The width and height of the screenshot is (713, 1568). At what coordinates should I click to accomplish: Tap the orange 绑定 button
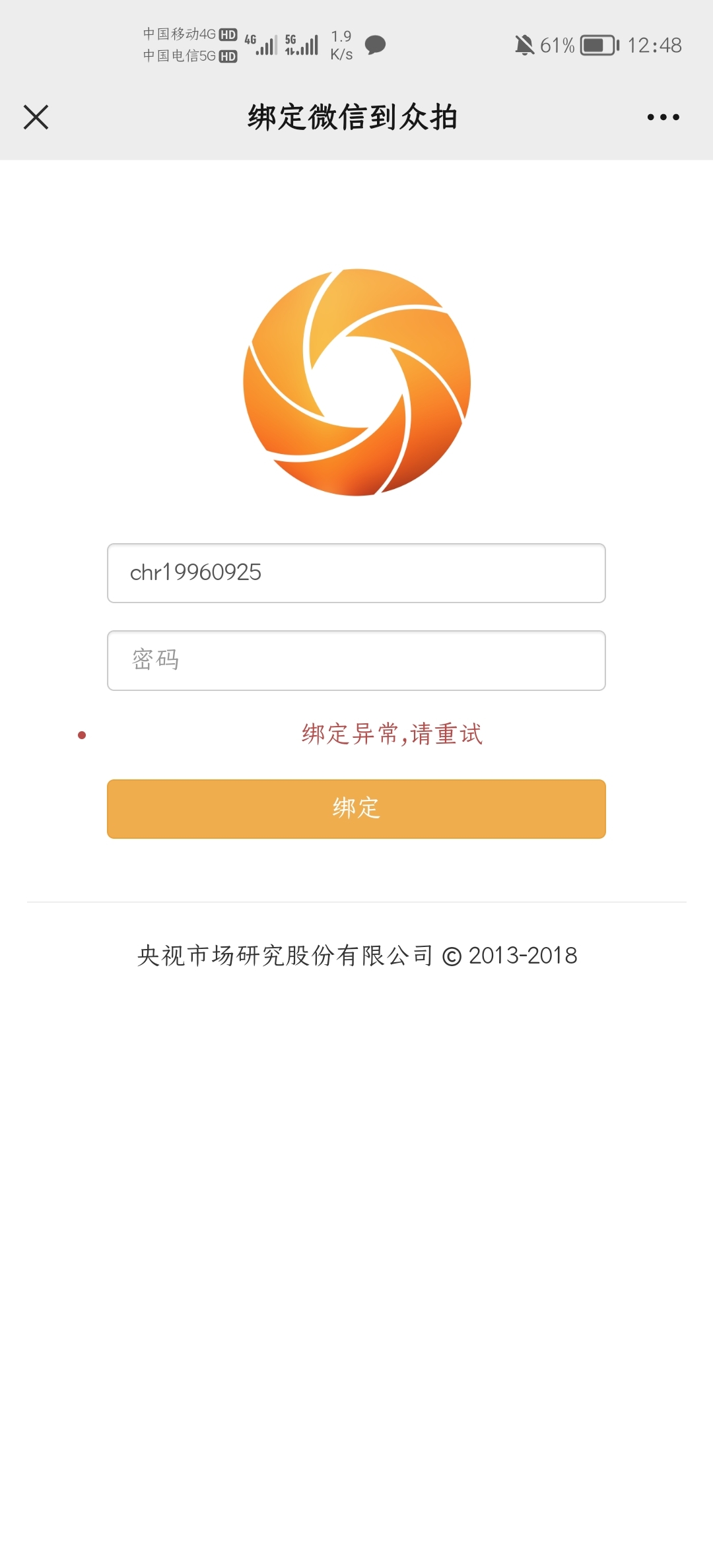click(x=356, y=809)
